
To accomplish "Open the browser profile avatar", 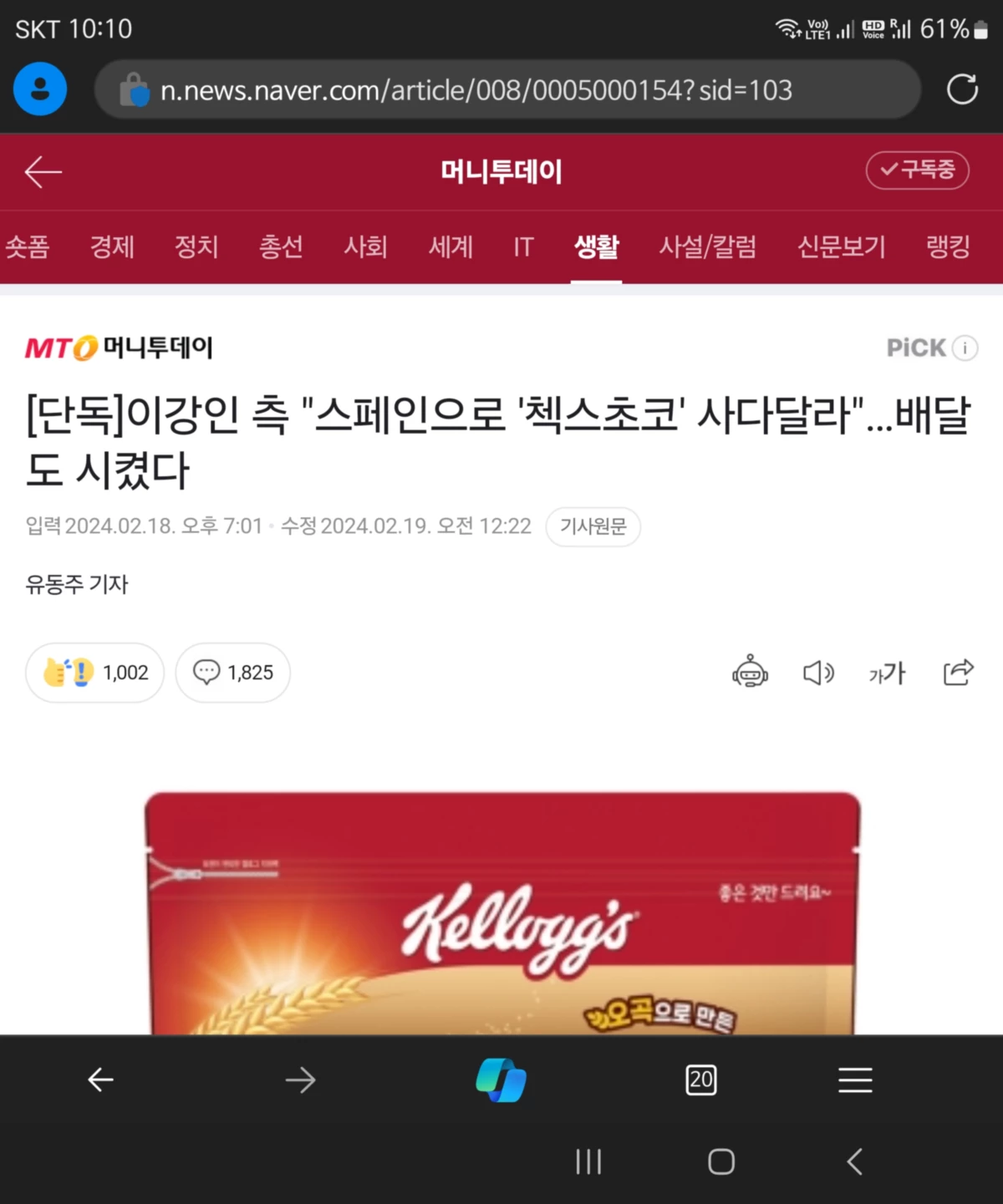I will [40, 89].
